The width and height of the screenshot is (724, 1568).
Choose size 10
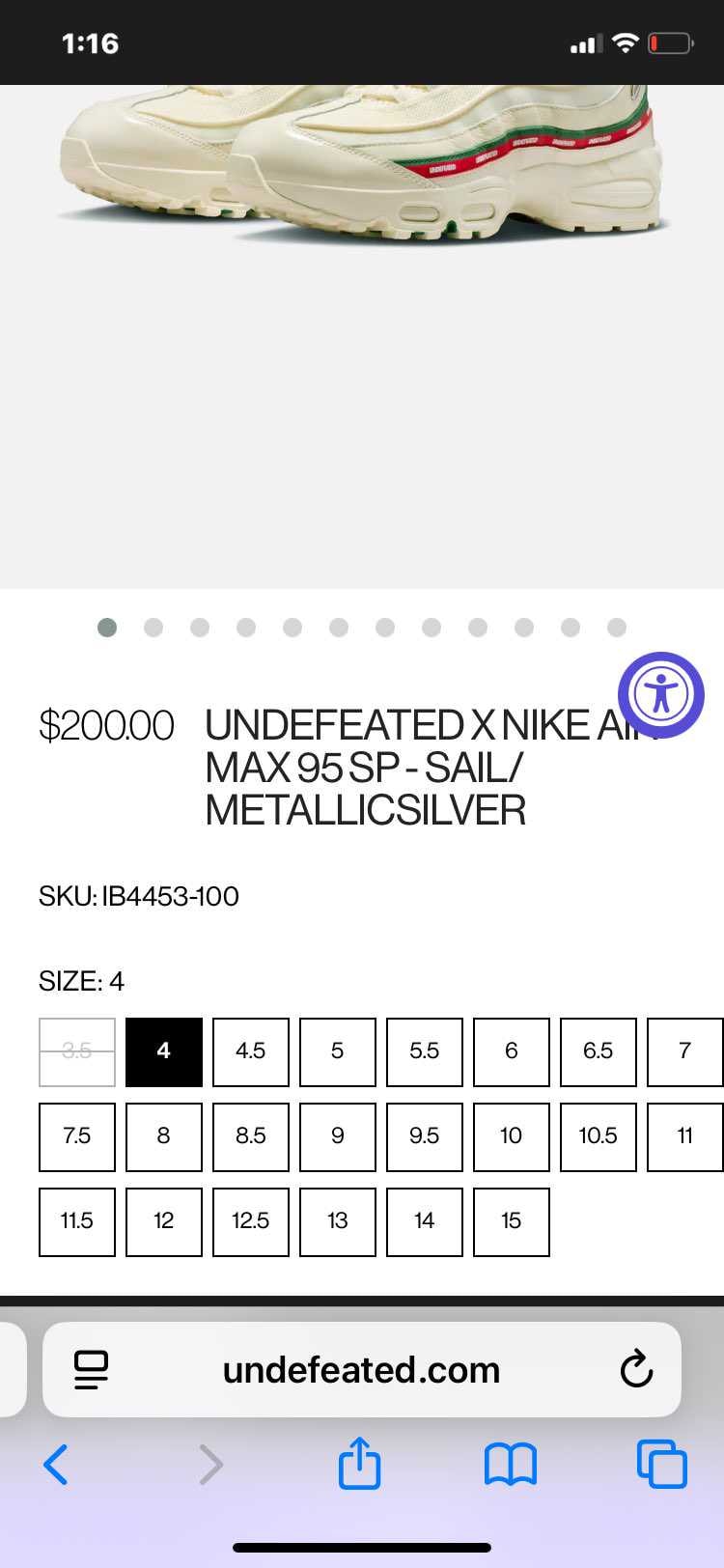click(511, 1136)
